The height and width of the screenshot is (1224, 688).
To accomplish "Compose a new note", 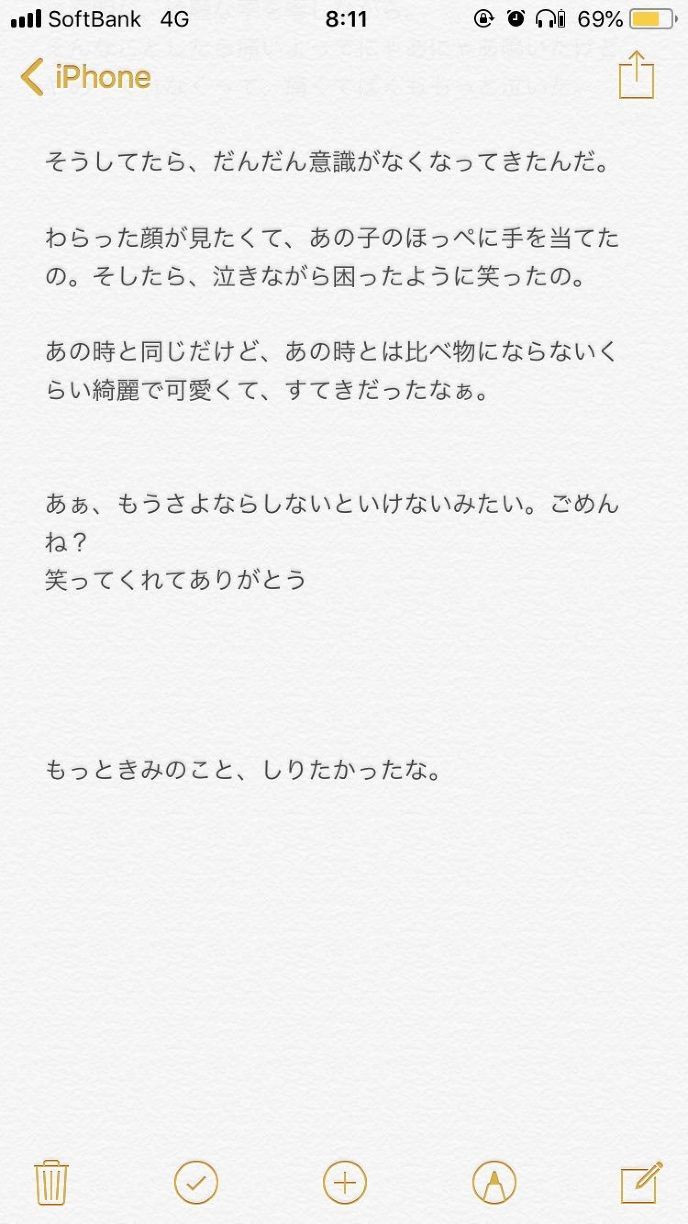I will point(640,1182).
